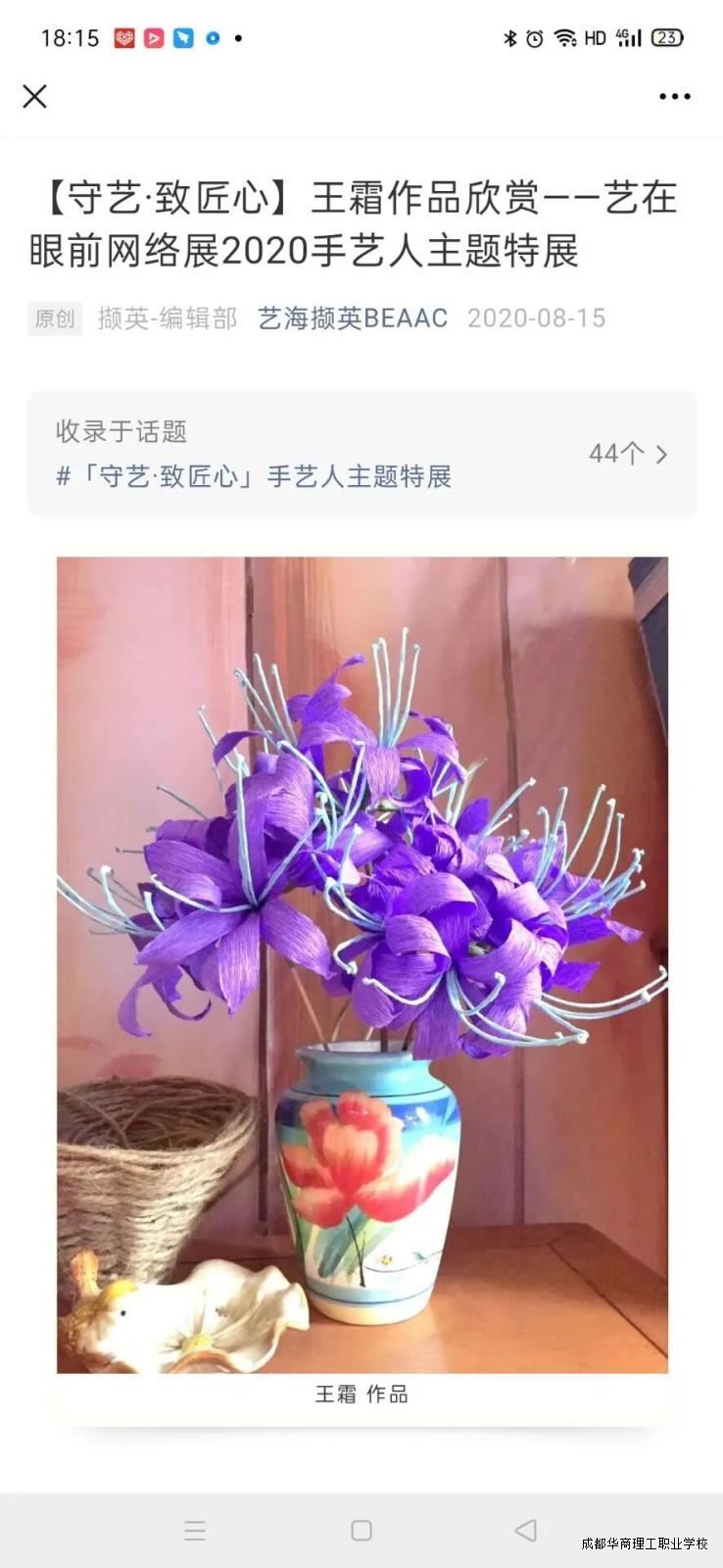Open the 艺海撷英BEAAC account link

(353, 318)
